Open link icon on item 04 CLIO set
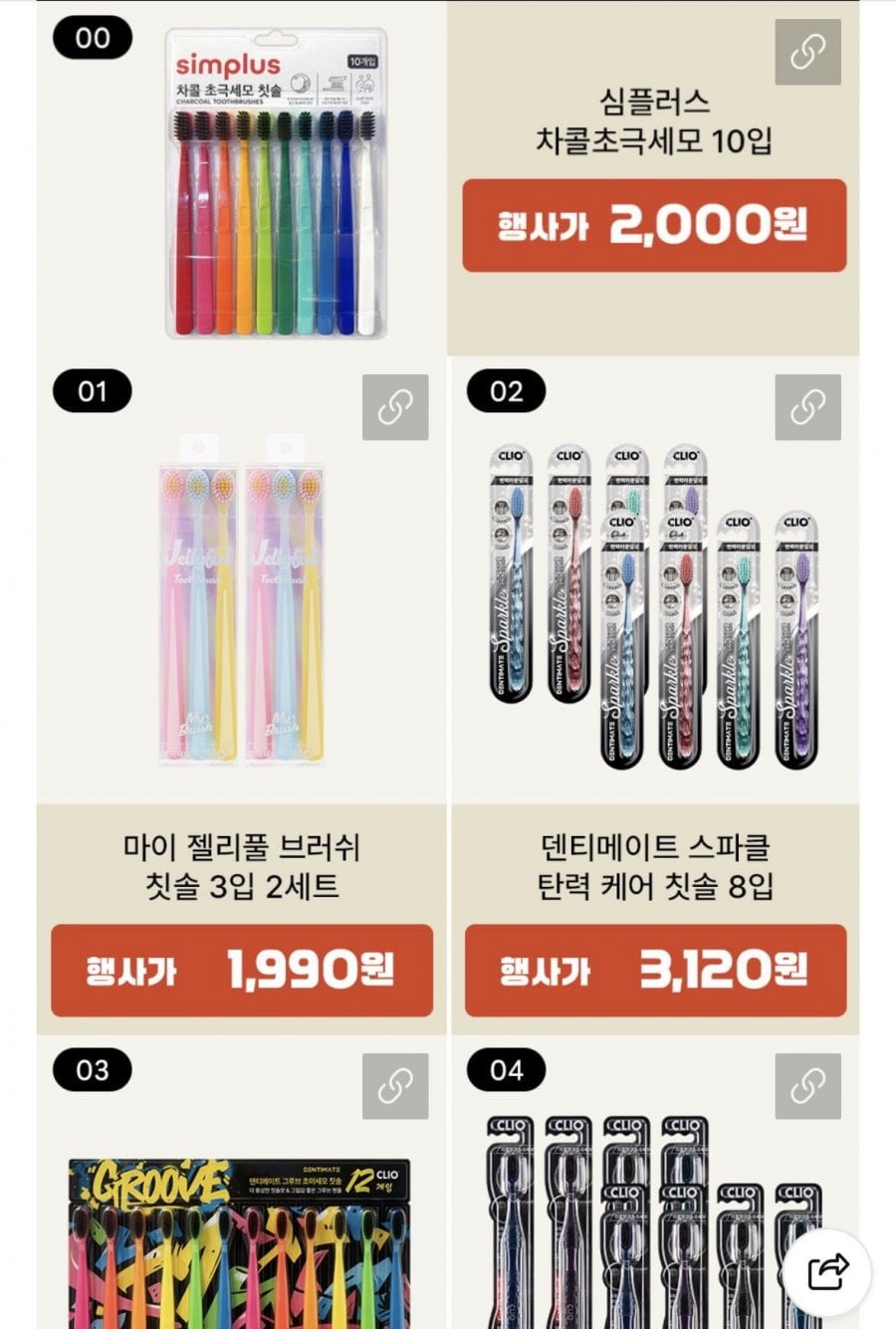Viewport: 896px width, 1329px height. click(x=807, y=1086)
